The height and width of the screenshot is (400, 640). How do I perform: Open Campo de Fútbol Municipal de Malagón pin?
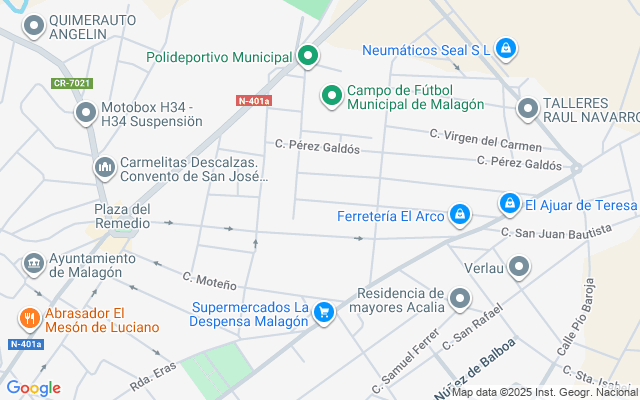point(332,96)
